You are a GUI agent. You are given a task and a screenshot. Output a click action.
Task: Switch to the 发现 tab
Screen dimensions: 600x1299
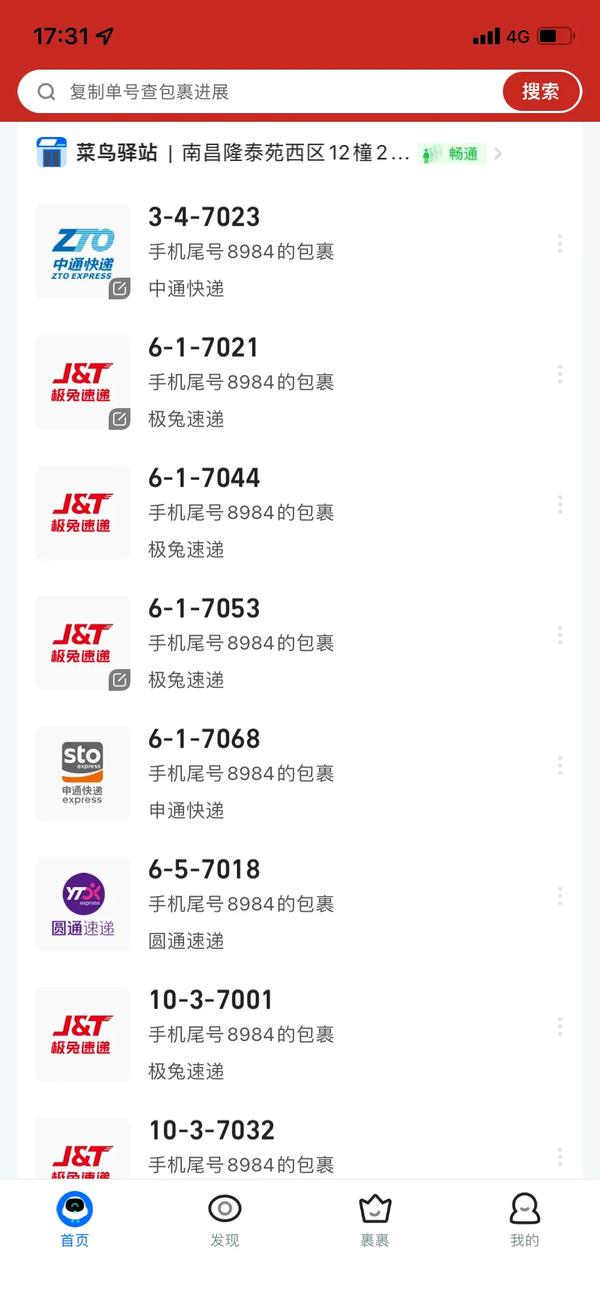[x=225, y=1220]
